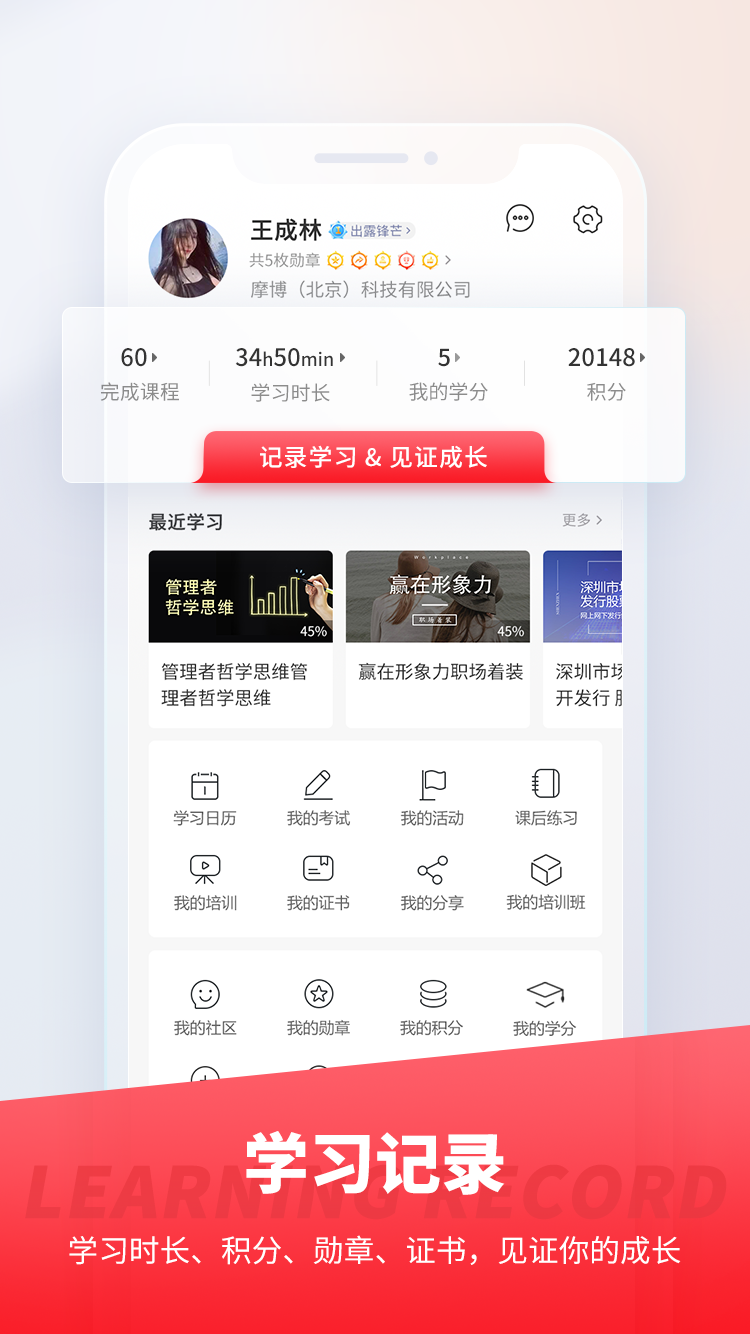Open the 赢在形象力职场着装 course thumbnail
Viewport: 750px width, 1334px height.
tap(438, 597)
